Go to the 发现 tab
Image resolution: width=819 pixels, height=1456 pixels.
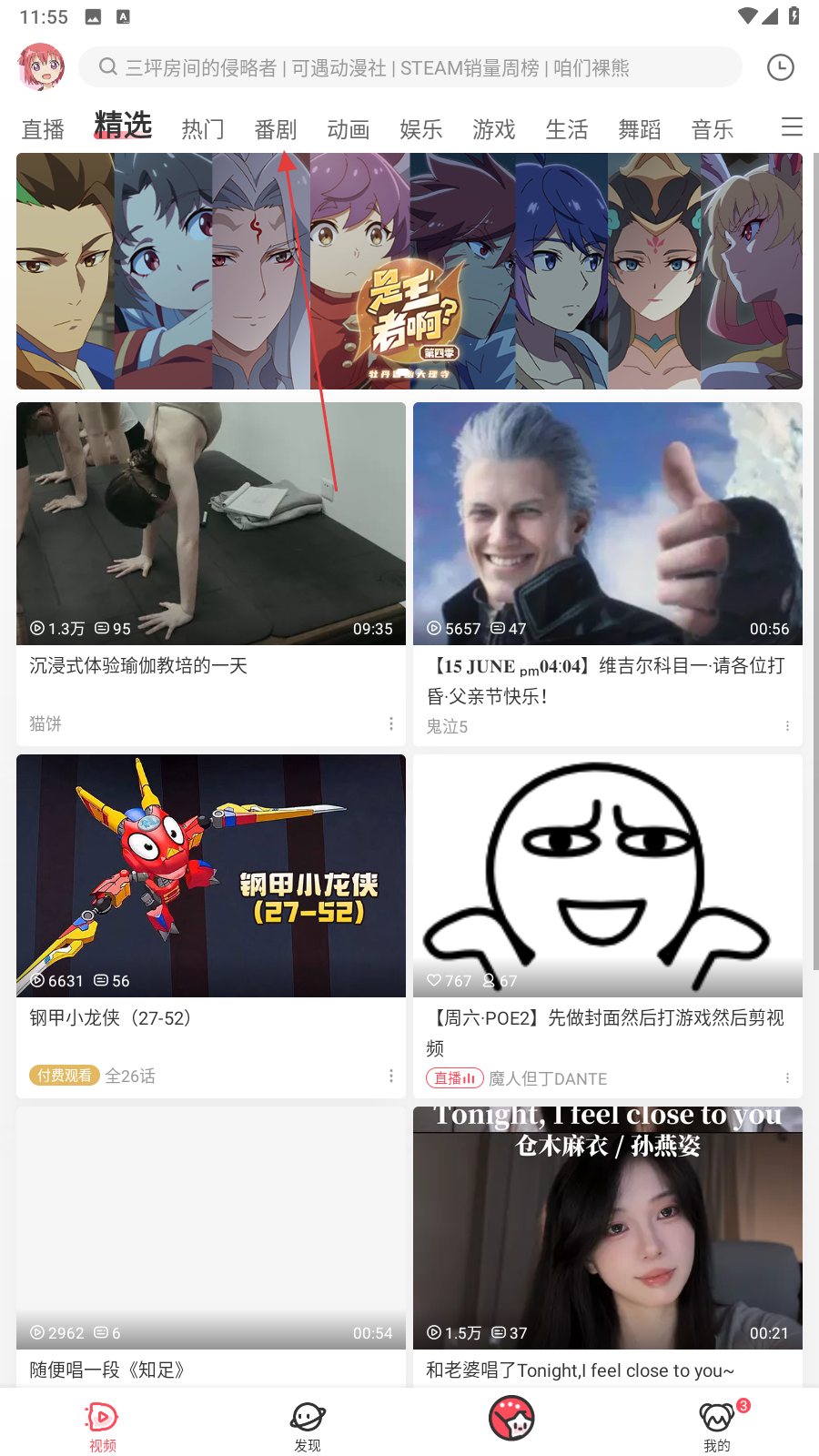point(308,1425)
